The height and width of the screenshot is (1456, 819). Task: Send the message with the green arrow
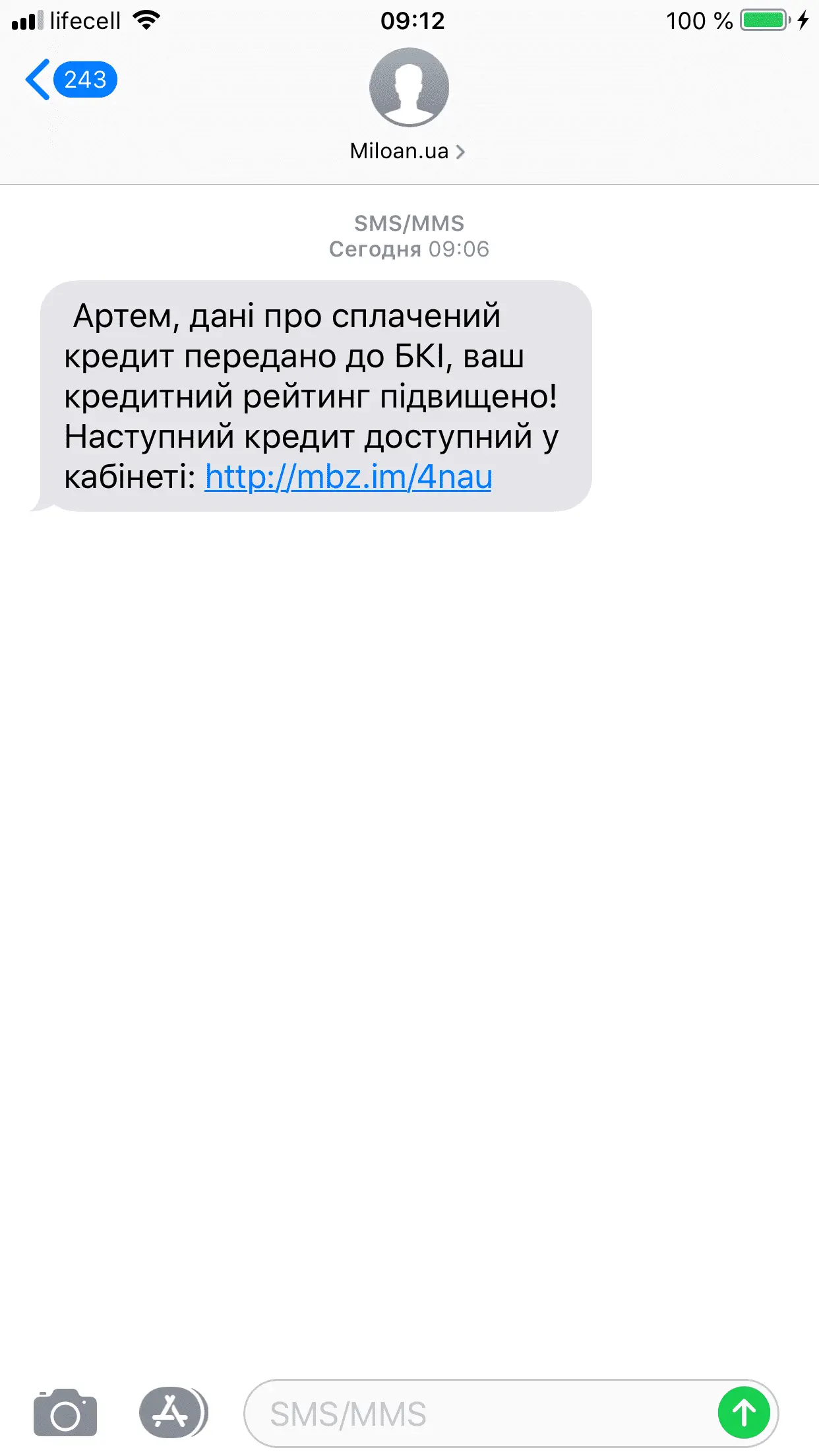pyautogui.click(x=744, y=1413)
